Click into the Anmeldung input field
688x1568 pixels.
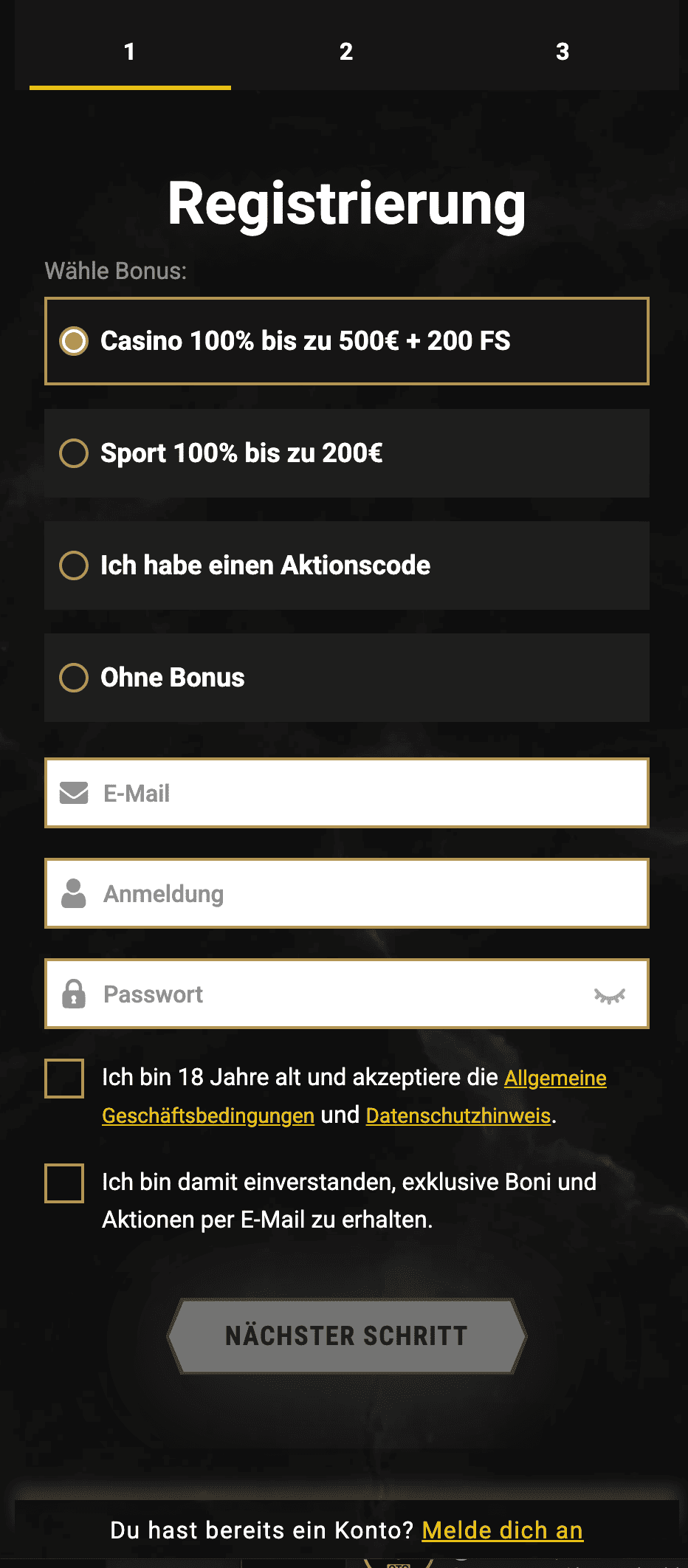pyautogui.click(x=332, y=893)
